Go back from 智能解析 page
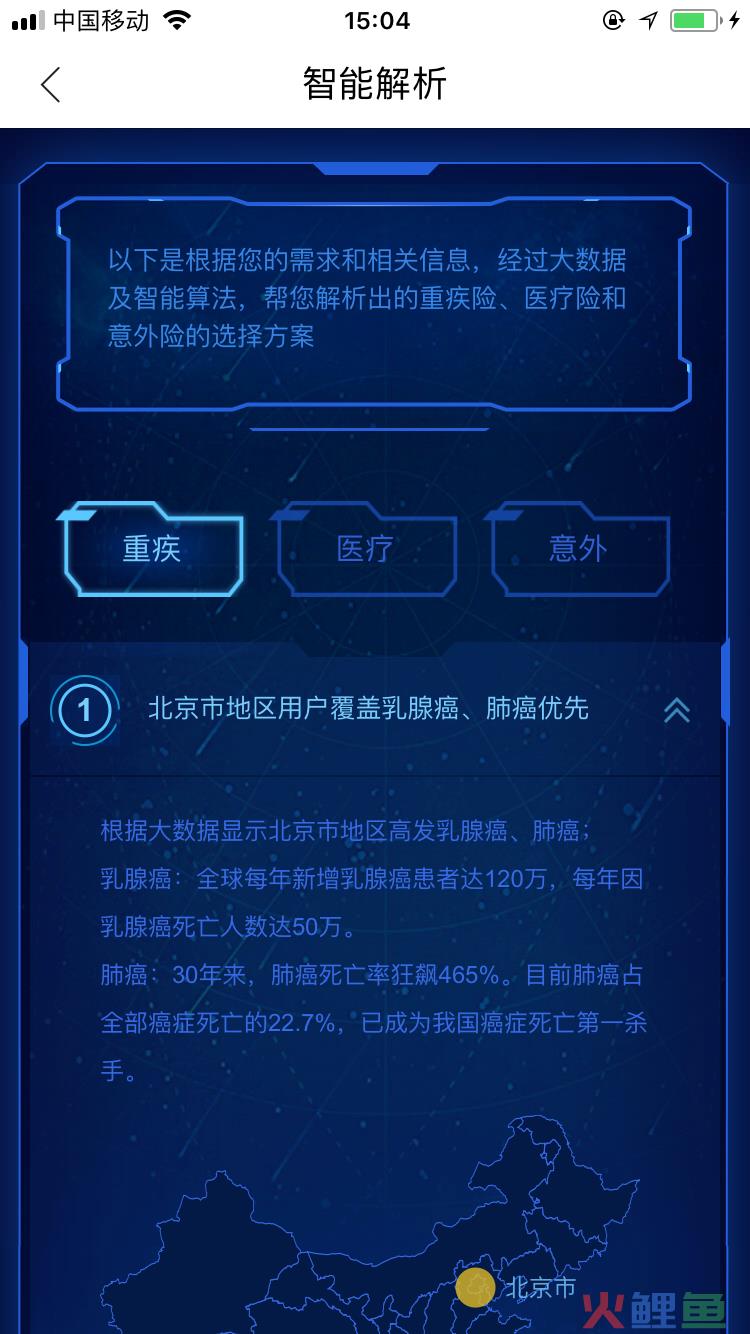 (x=51, y=85)
